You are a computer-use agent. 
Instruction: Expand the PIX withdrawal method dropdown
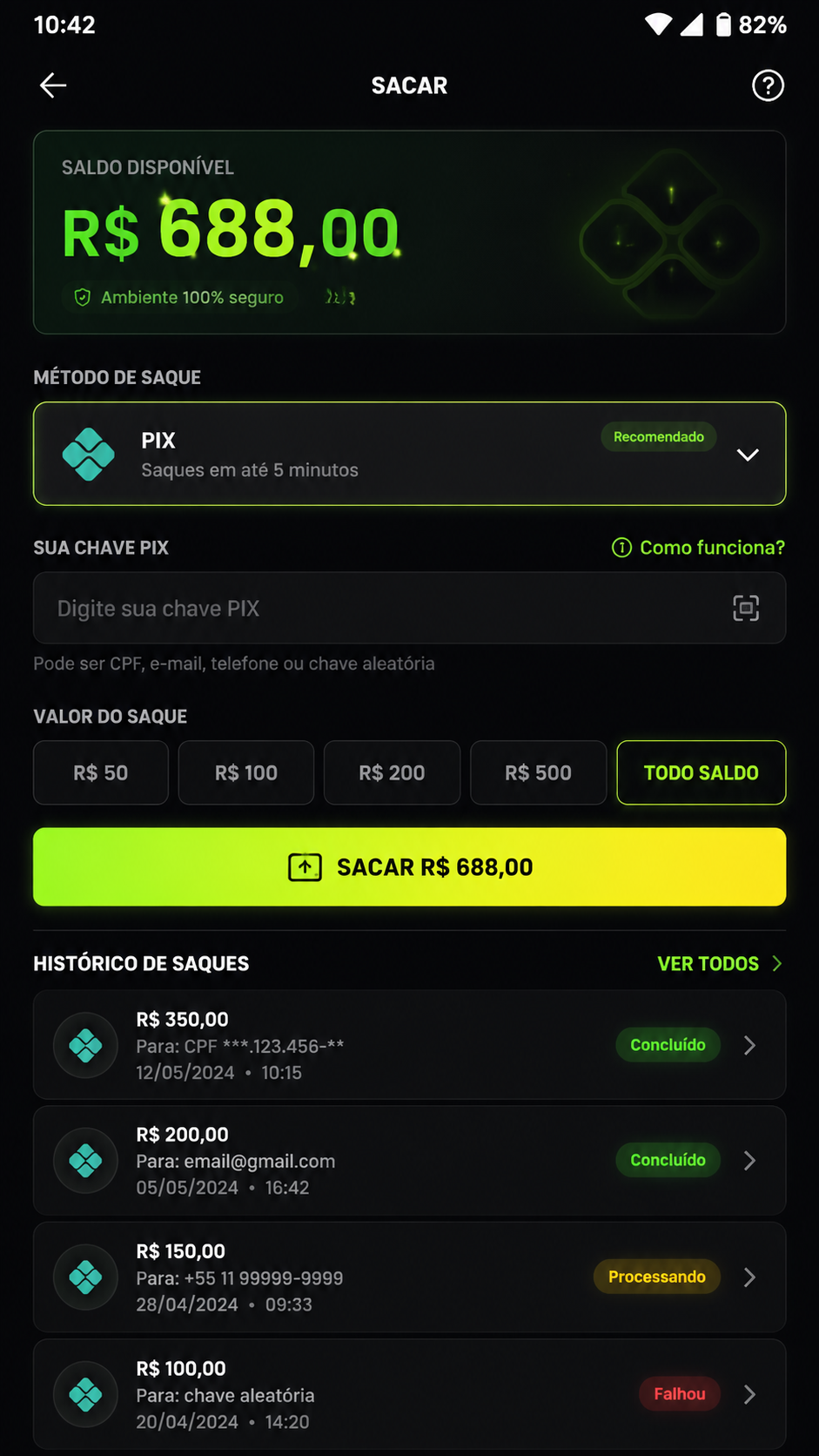409,454
